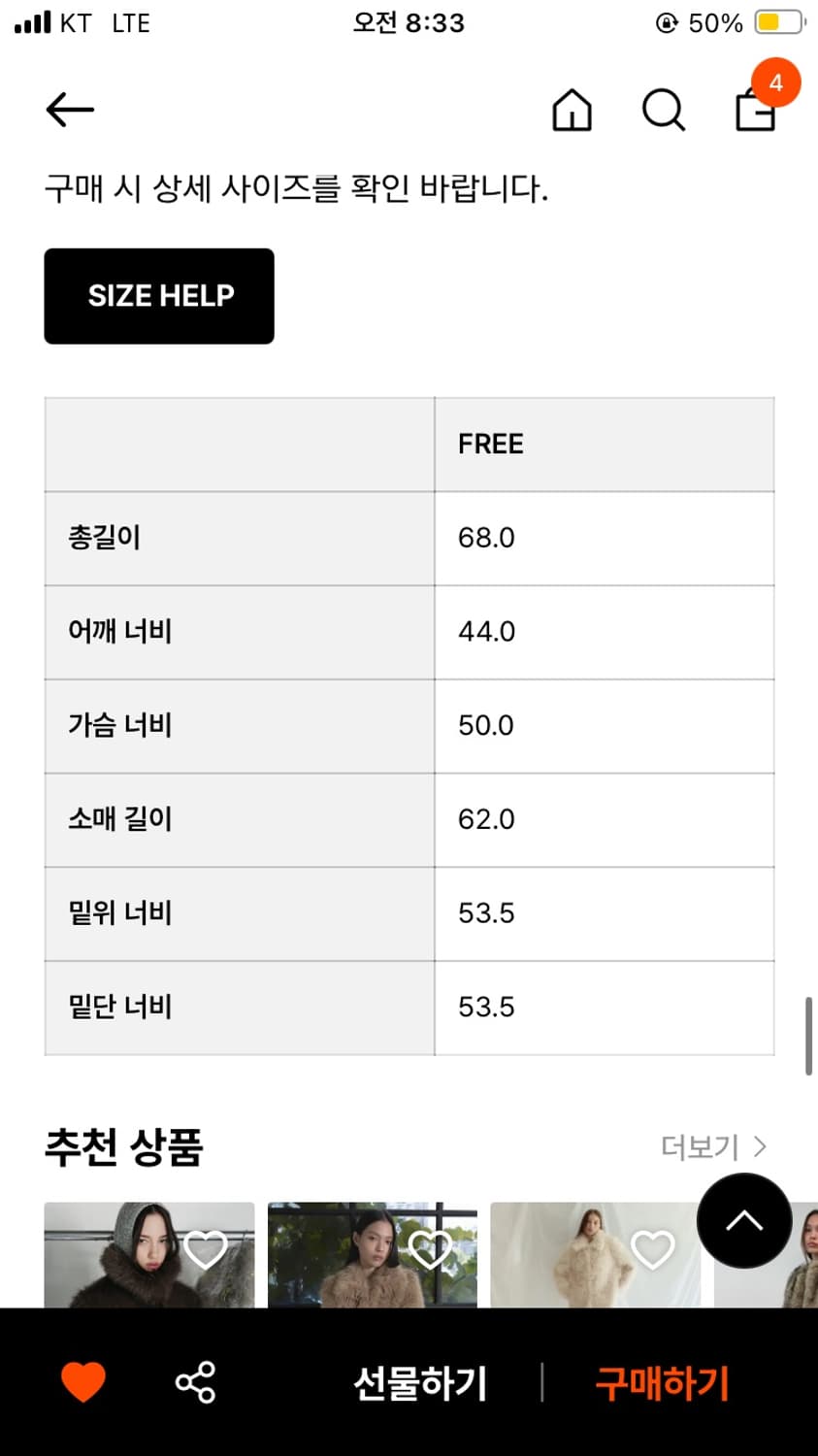Select the 추천 상품 section heading
818x1456 pixels.
click(124, 1147)
